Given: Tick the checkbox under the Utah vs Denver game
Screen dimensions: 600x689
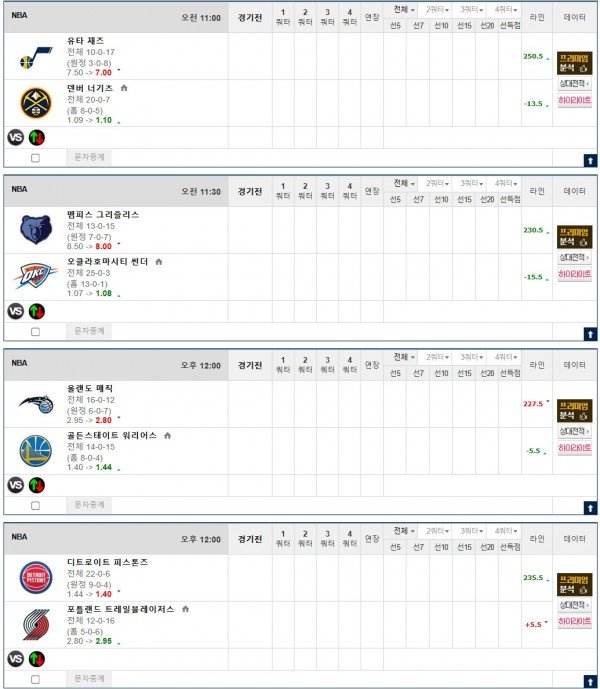Looking at the screenshot, I should pos(36,158).
